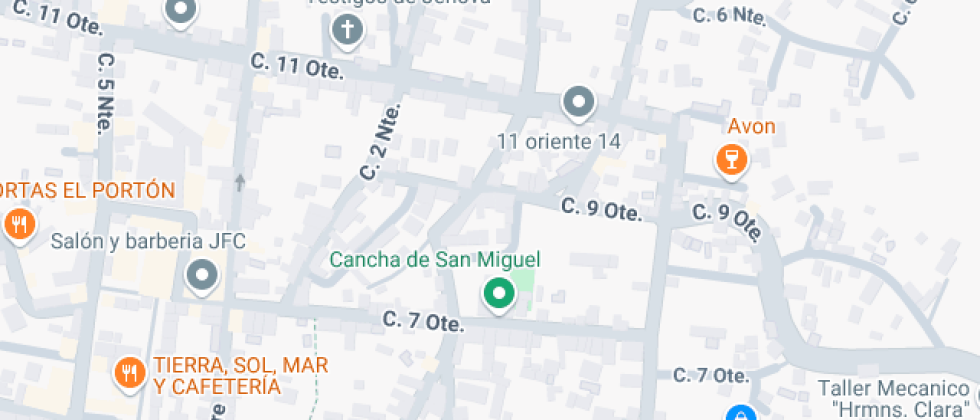
Task: Open Salón y barbería JFC pin
Action: (x=203, y=275)
